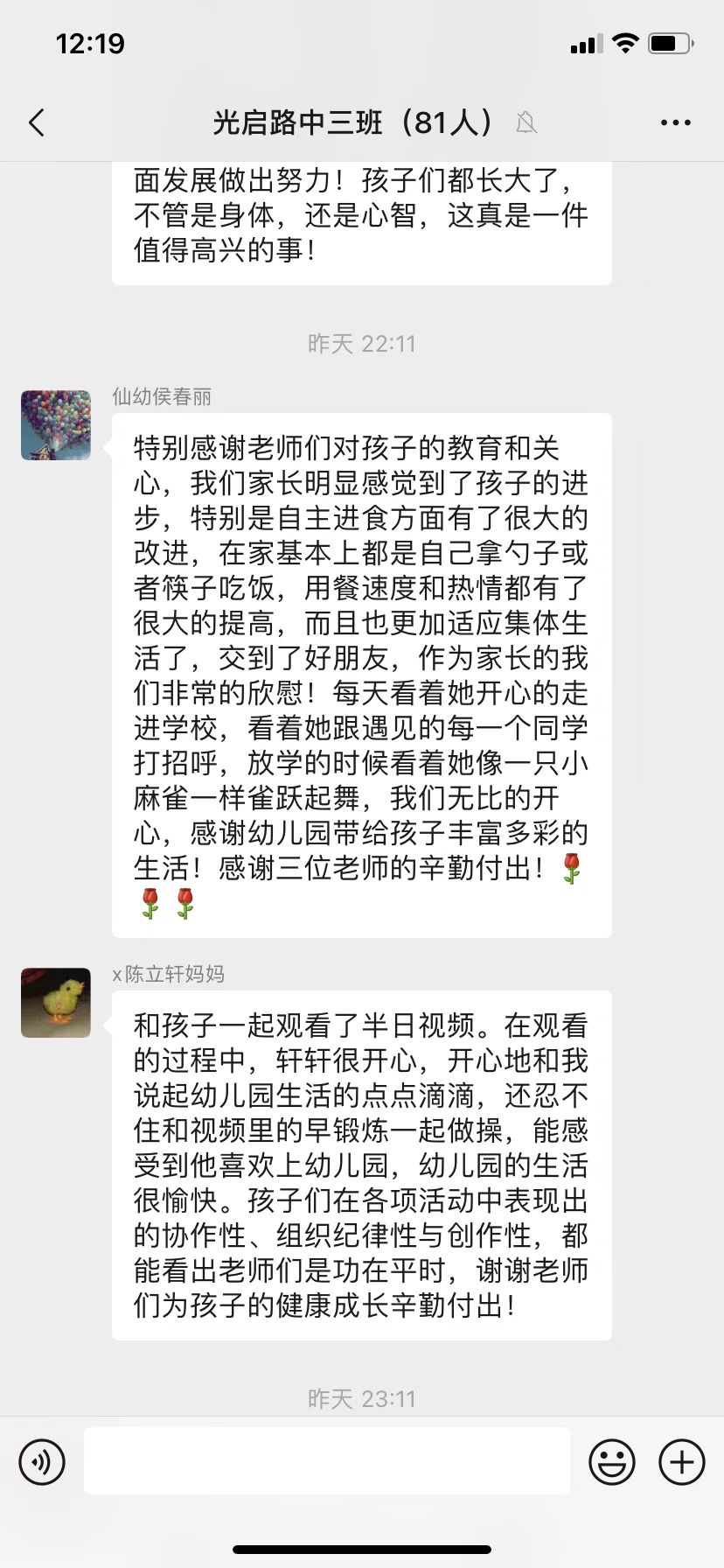Open group chat details menu

point(675,122)
